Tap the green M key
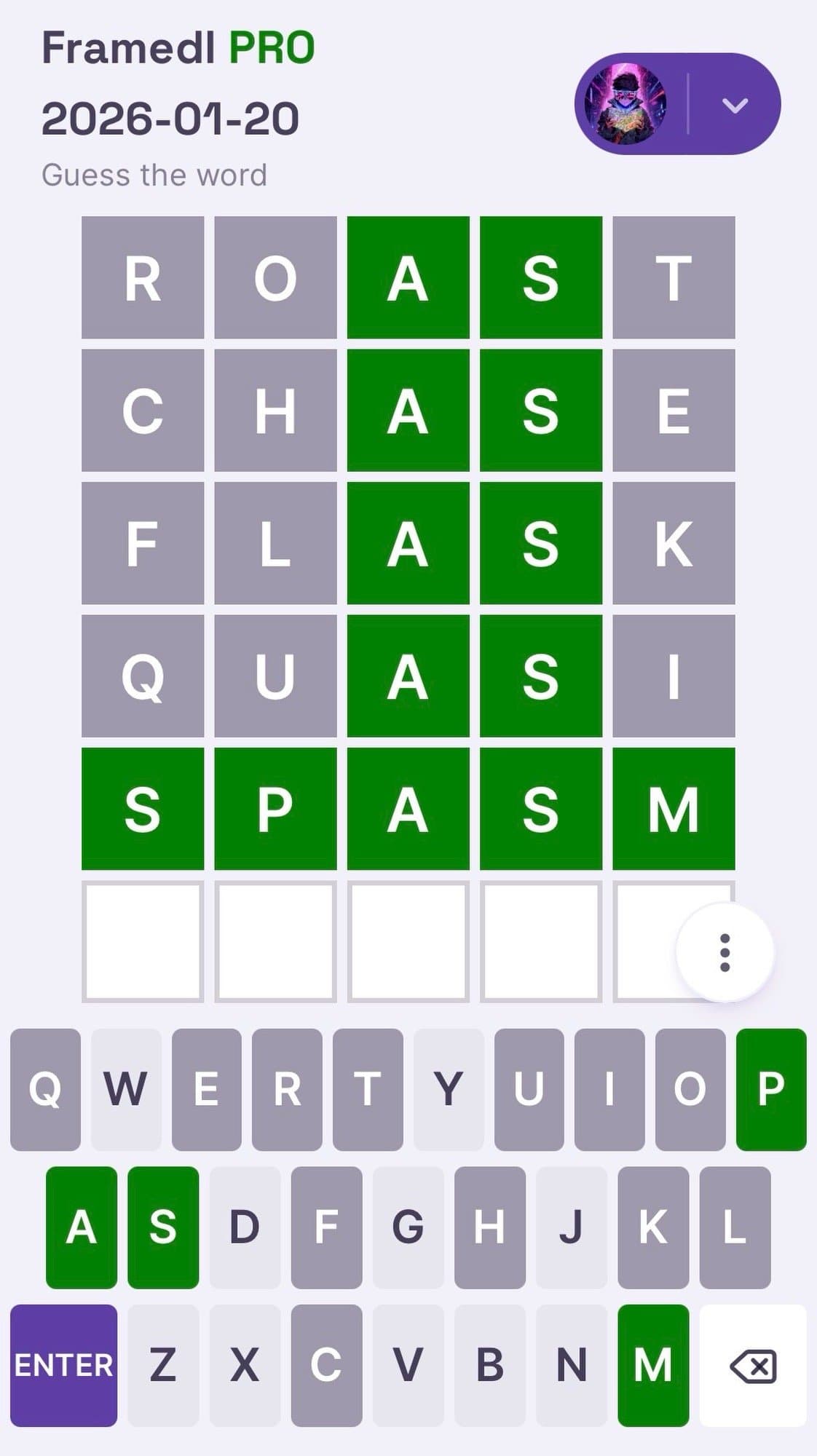Screen dimensions: 817x1456 point(653,1366)
